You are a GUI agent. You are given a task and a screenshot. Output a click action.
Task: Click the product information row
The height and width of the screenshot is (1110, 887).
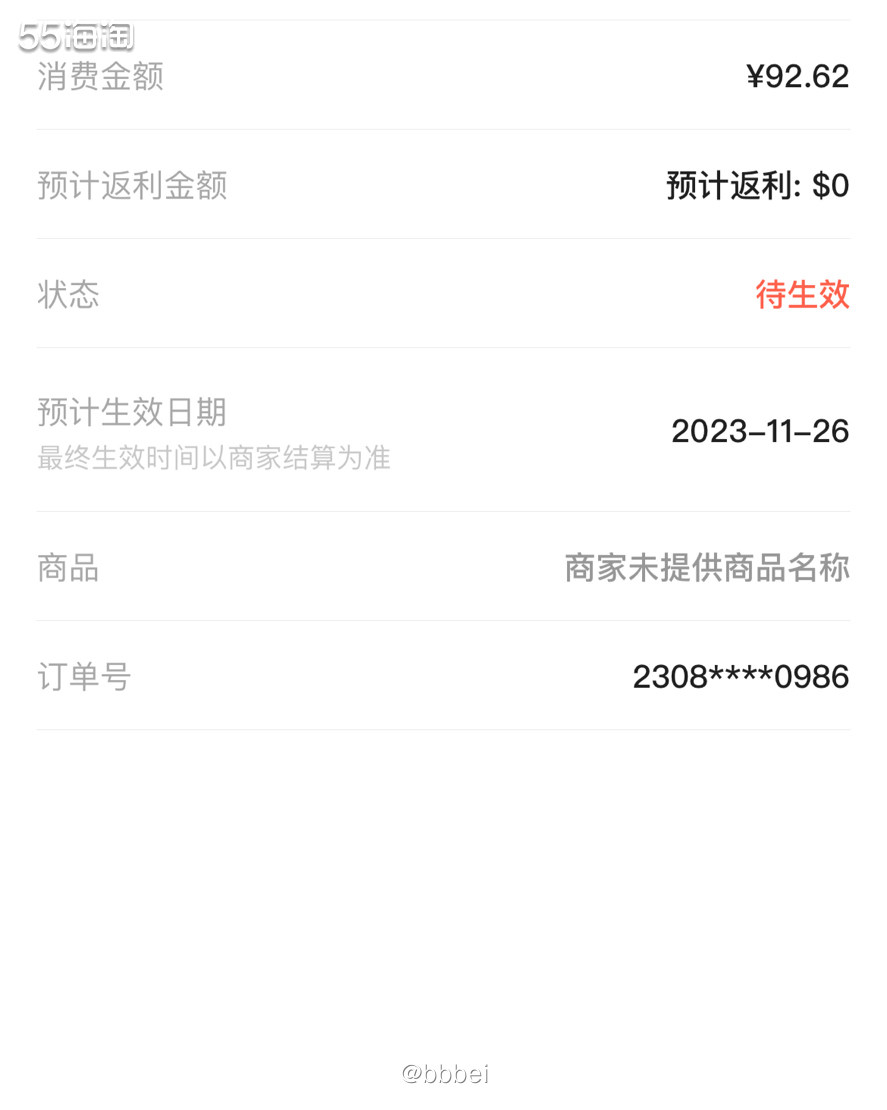click(443, 568)
